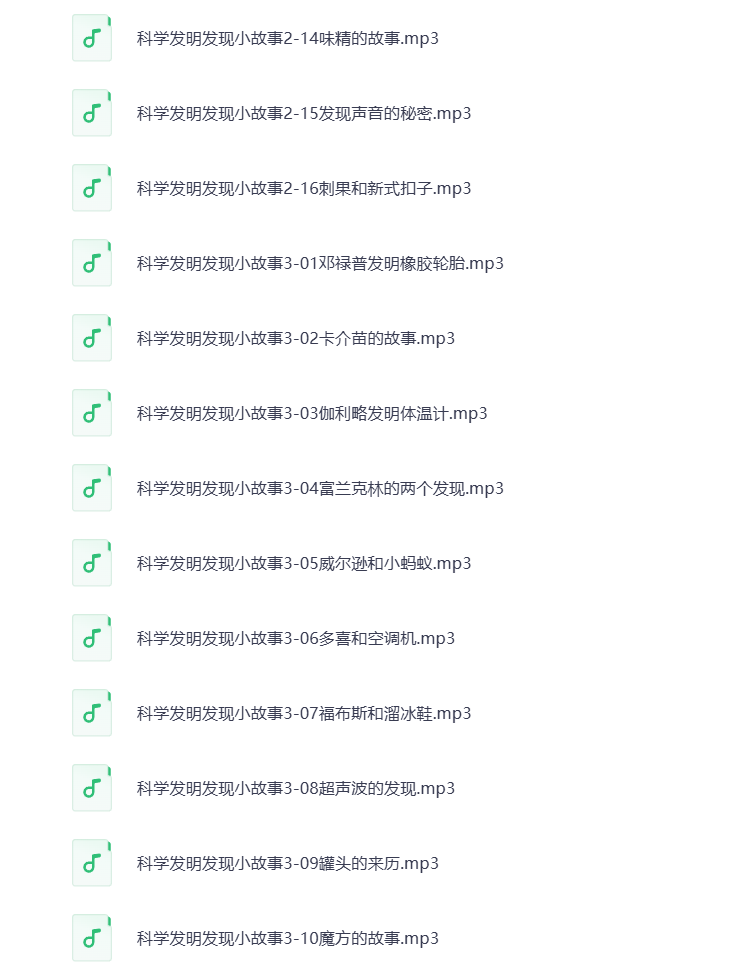Click the music icon for 富兰克林的两个发现
The image size is (739, 975).
click(91, 487)
